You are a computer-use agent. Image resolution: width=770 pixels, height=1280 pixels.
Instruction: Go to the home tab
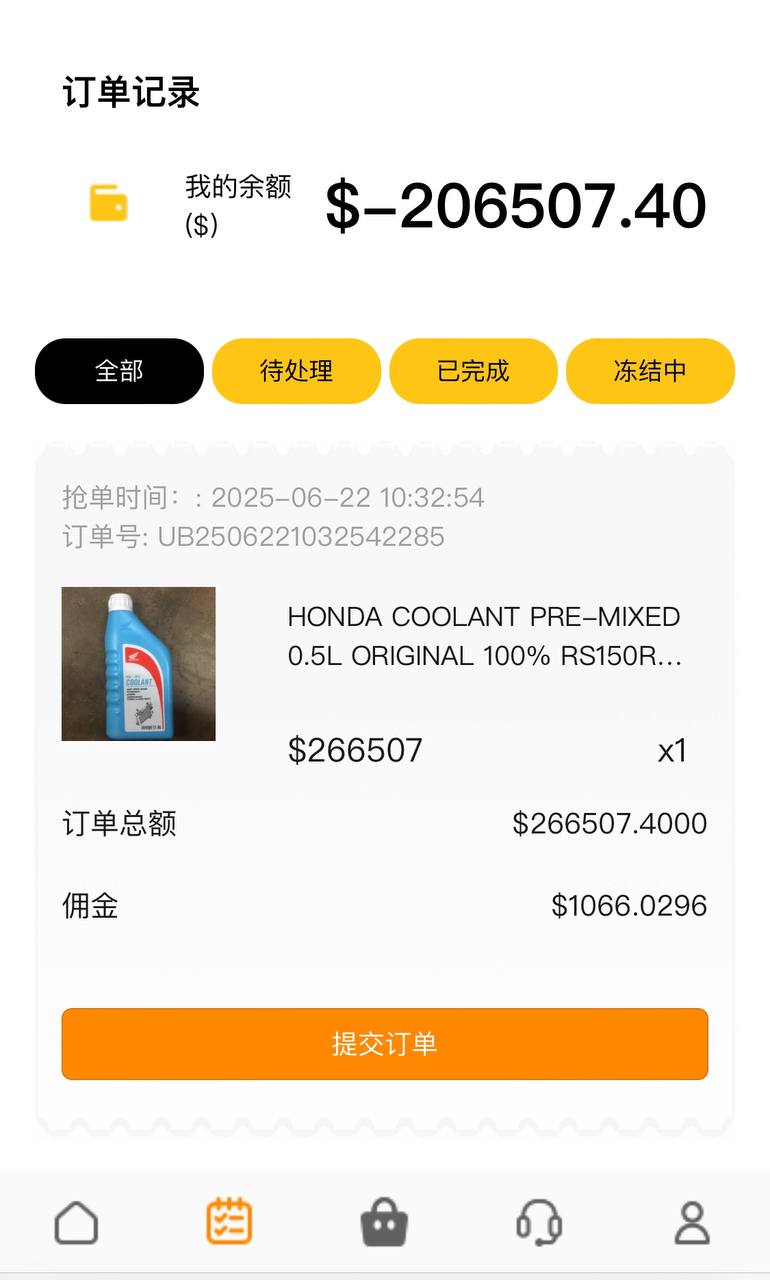[77, 1223]
